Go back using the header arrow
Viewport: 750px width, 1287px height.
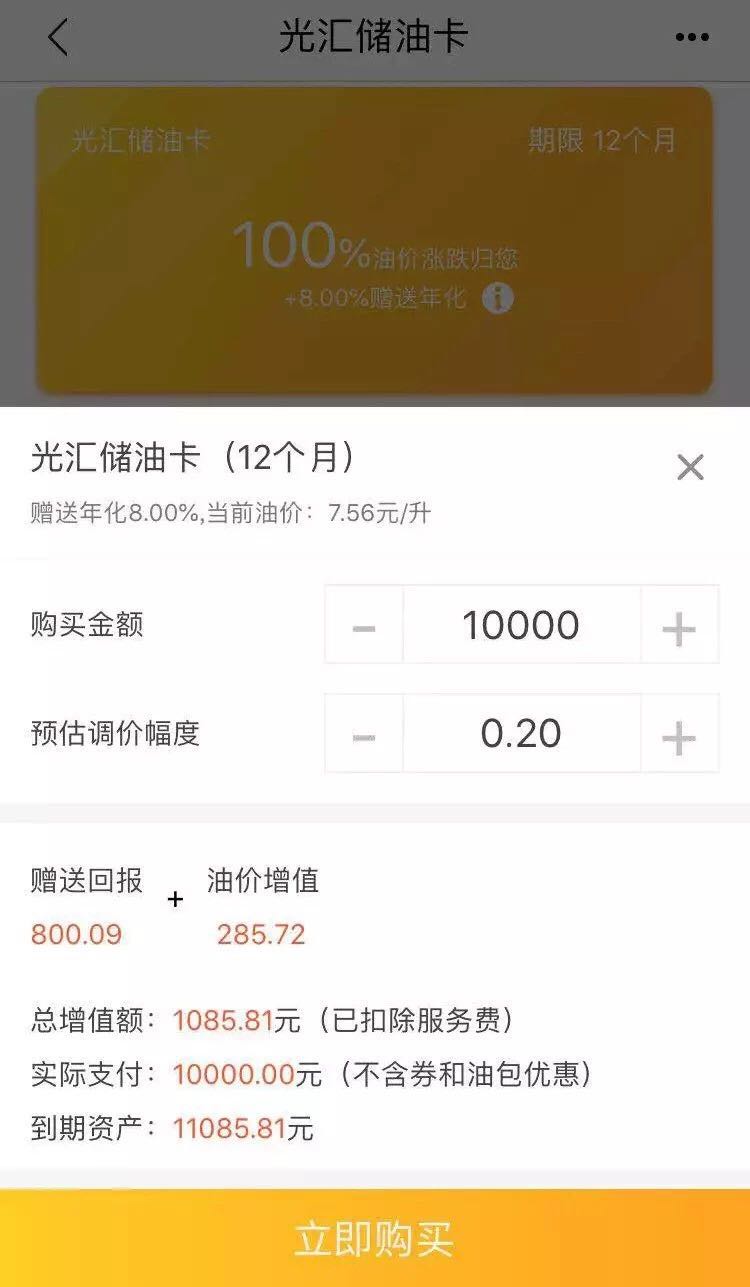(58, 38)
